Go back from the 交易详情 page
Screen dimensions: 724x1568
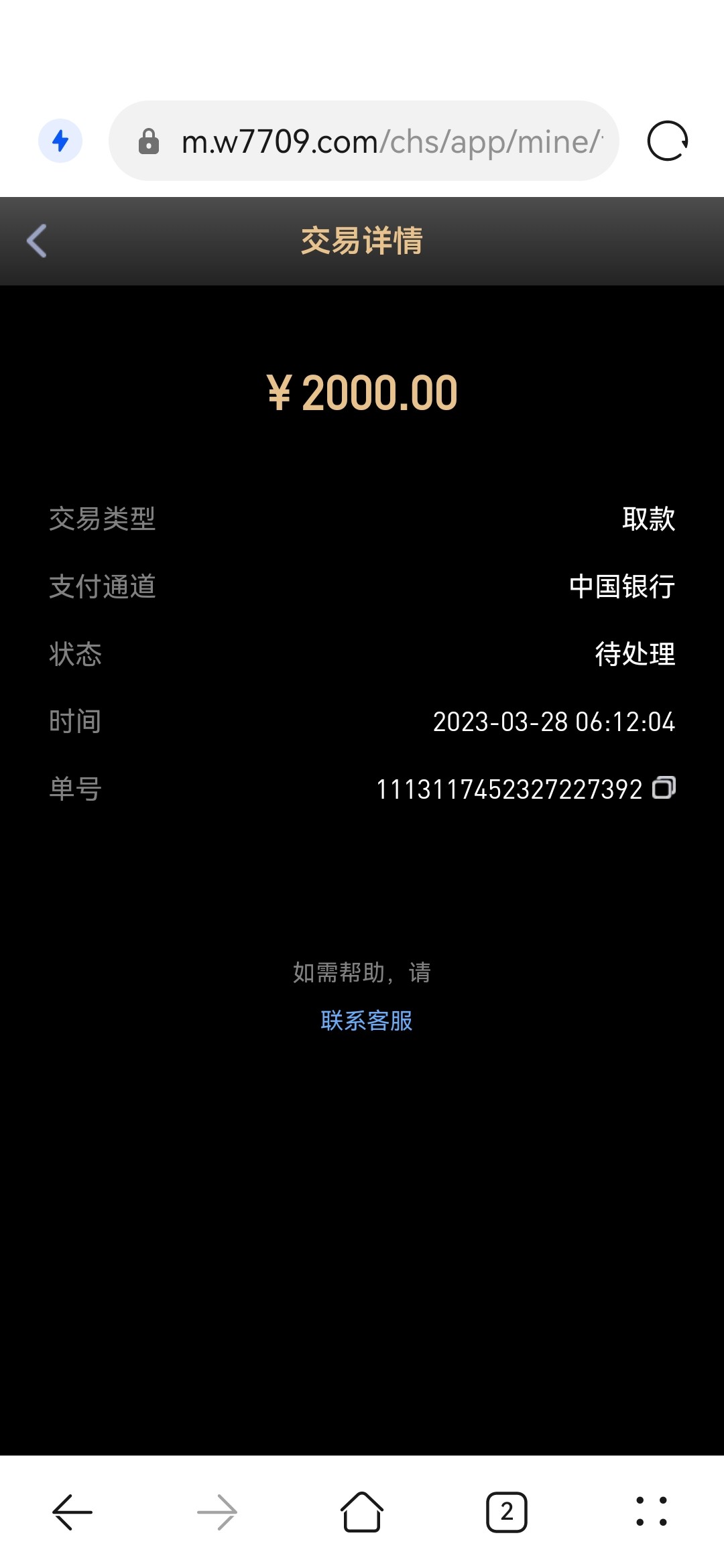point(37,241)
